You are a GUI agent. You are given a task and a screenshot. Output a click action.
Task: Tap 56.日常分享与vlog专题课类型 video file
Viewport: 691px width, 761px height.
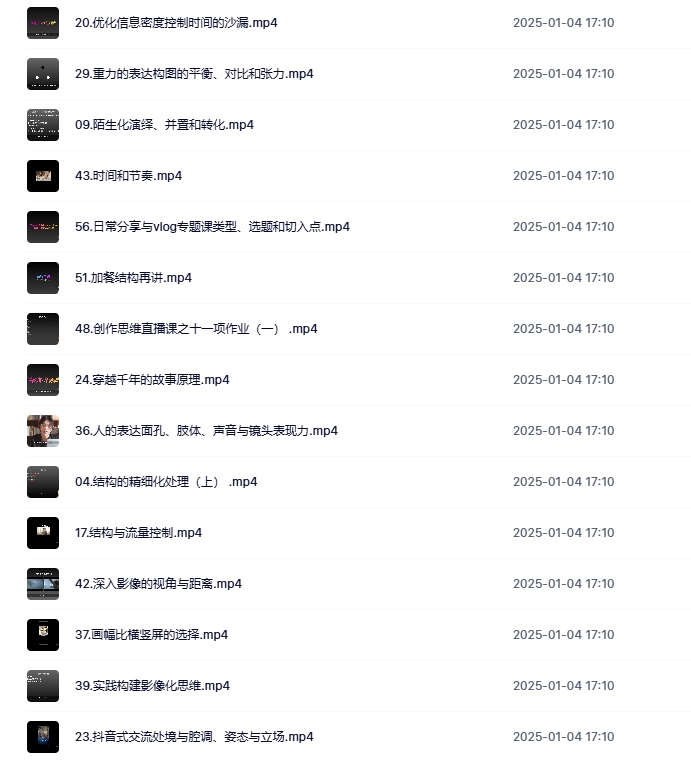coord(212,227)
